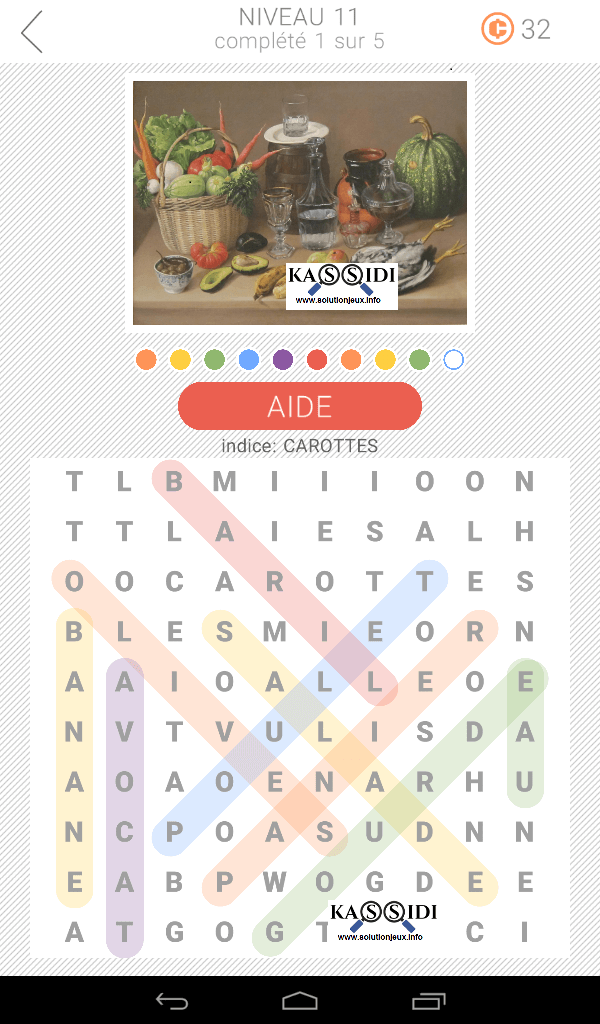Open the coin balance showing 32
Viewport: 600px width, 1024px height.
tap(516, 29)
